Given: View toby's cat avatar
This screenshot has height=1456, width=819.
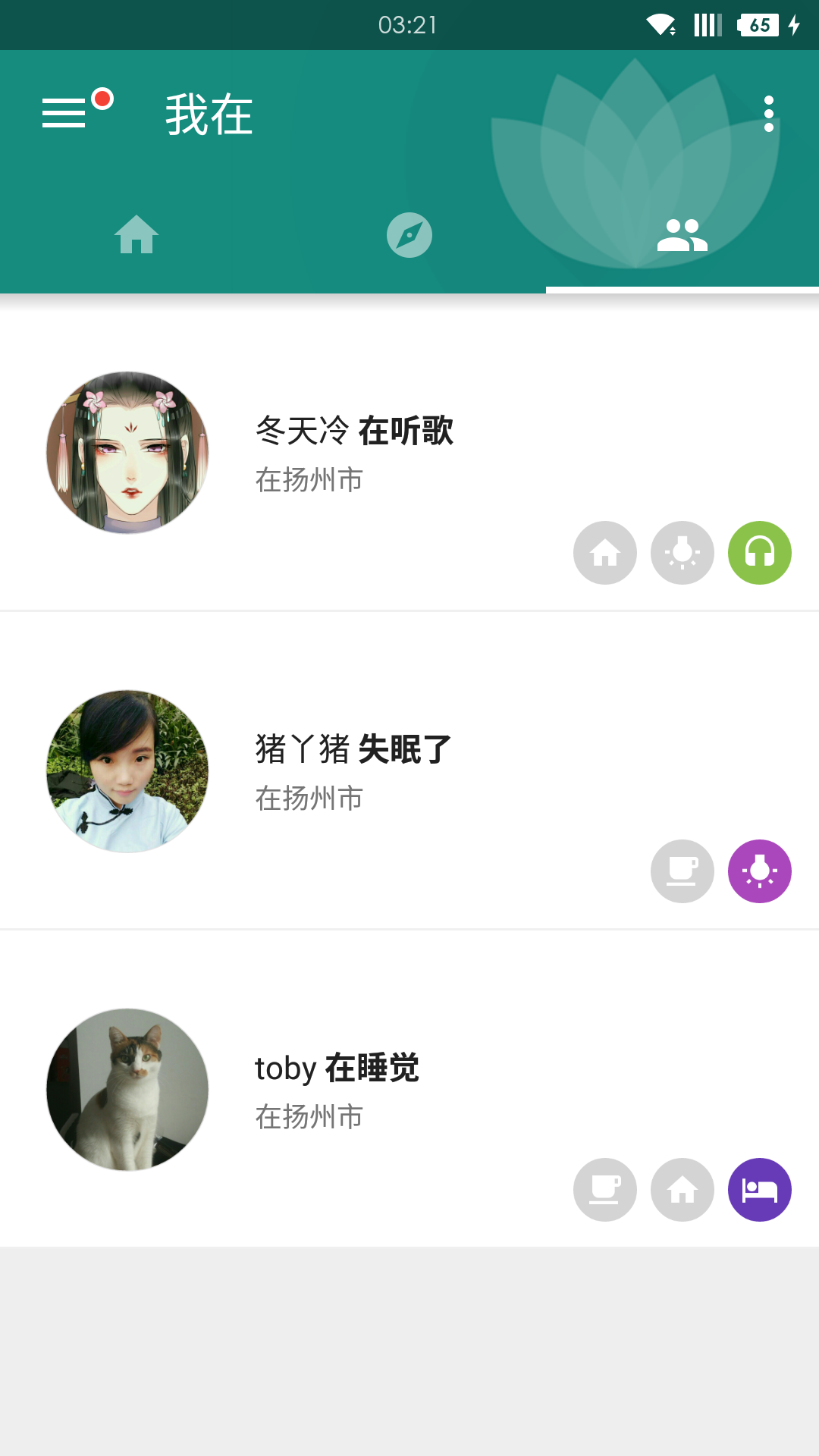Looking at the screenshot, I should 127,1090.
